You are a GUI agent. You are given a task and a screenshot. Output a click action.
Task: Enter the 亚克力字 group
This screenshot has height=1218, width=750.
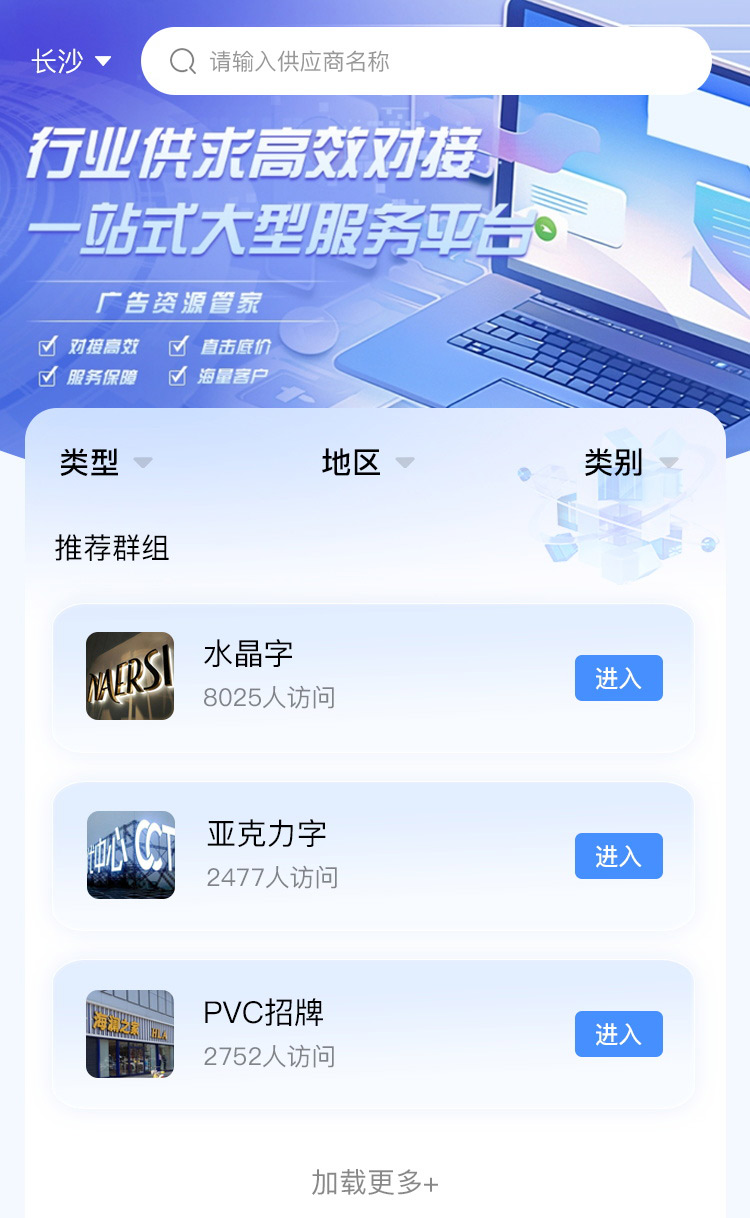click(618, 856)
